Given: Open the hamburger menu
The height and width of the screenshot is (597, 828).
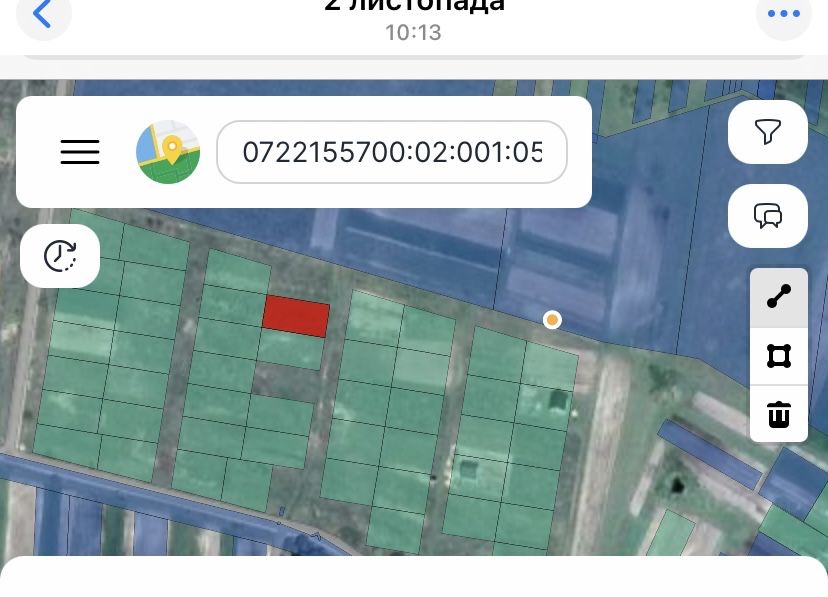Looking at the screenshot, I should (x=80, y=152).
